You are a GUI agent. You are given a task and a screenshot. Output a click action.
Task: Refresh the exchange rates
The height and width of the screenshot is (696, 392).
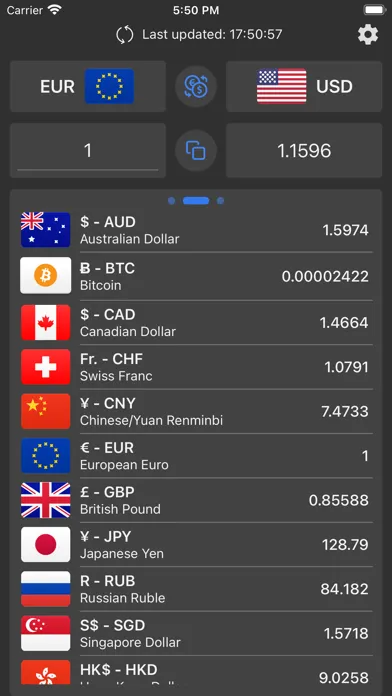pos(125,35)
